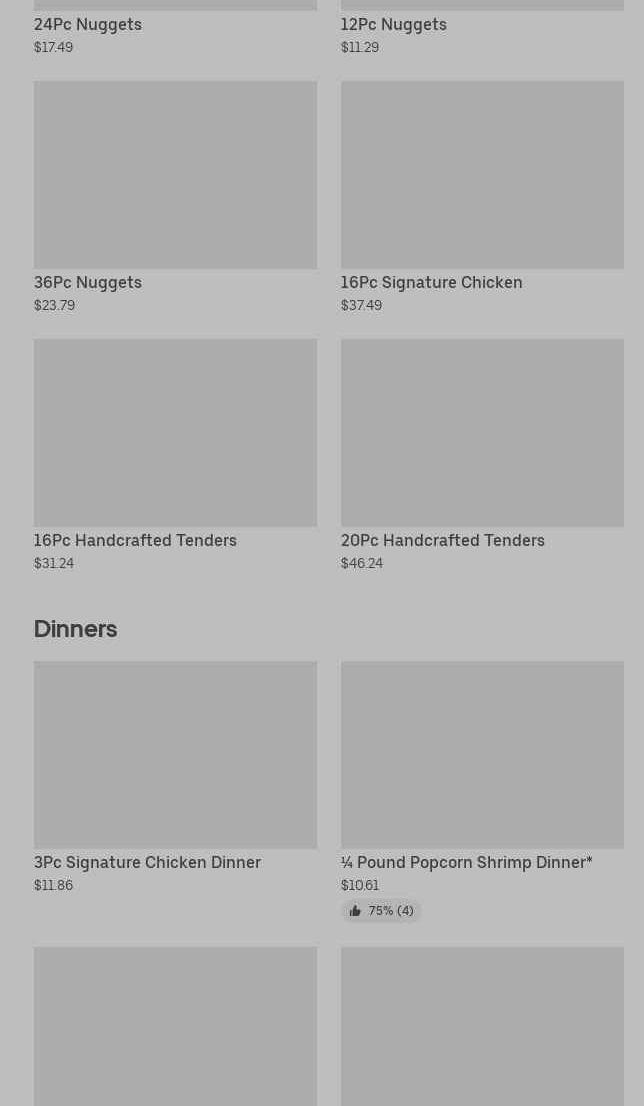
Task: View 16Pc Signature Chicken details
Action: (x=482, y=198)
